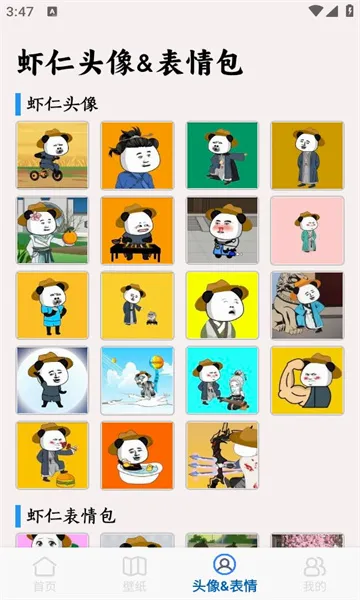
Task: Open the 我的 tab
Action: pyautogui.click(x=314, y=574)
